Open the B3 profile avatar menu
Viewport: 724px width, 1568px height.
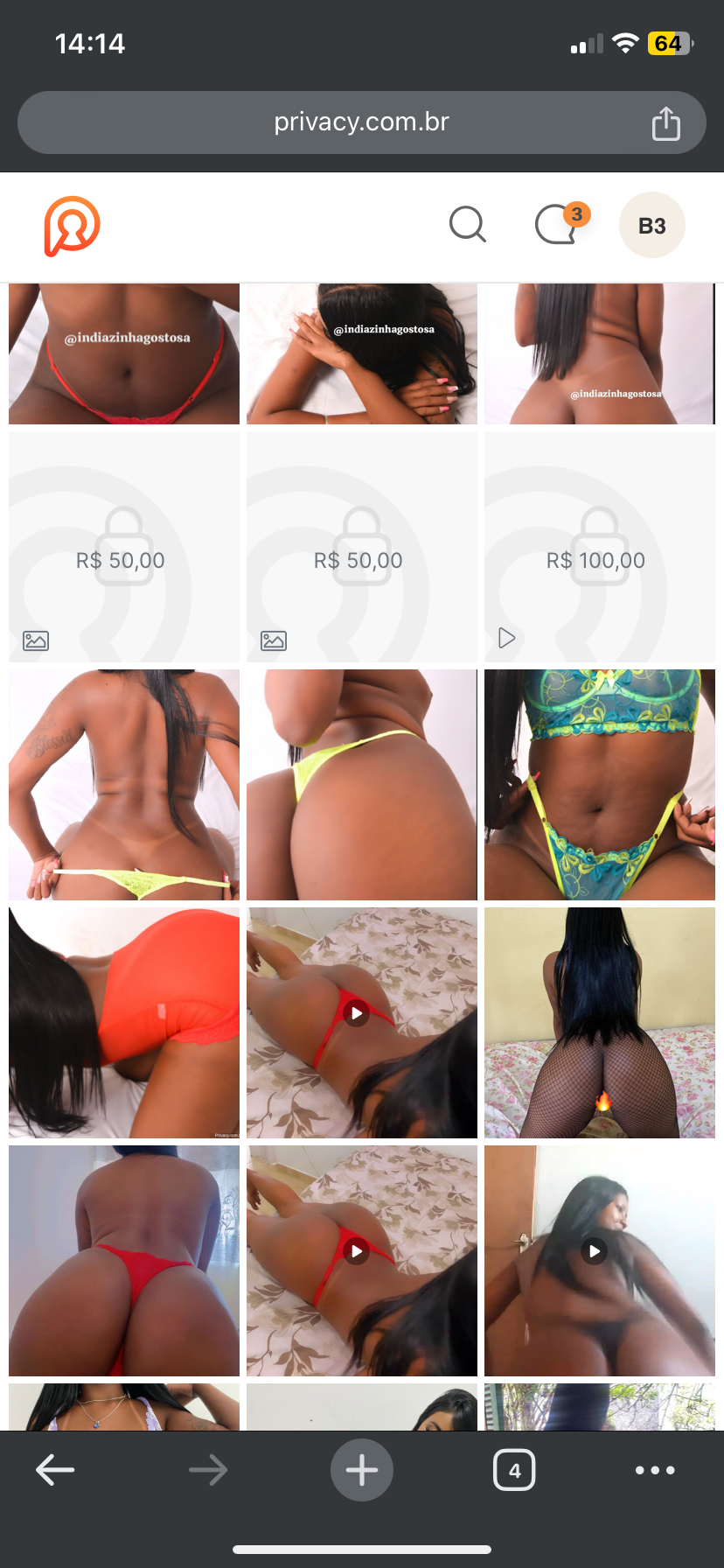tap(651, 226)
